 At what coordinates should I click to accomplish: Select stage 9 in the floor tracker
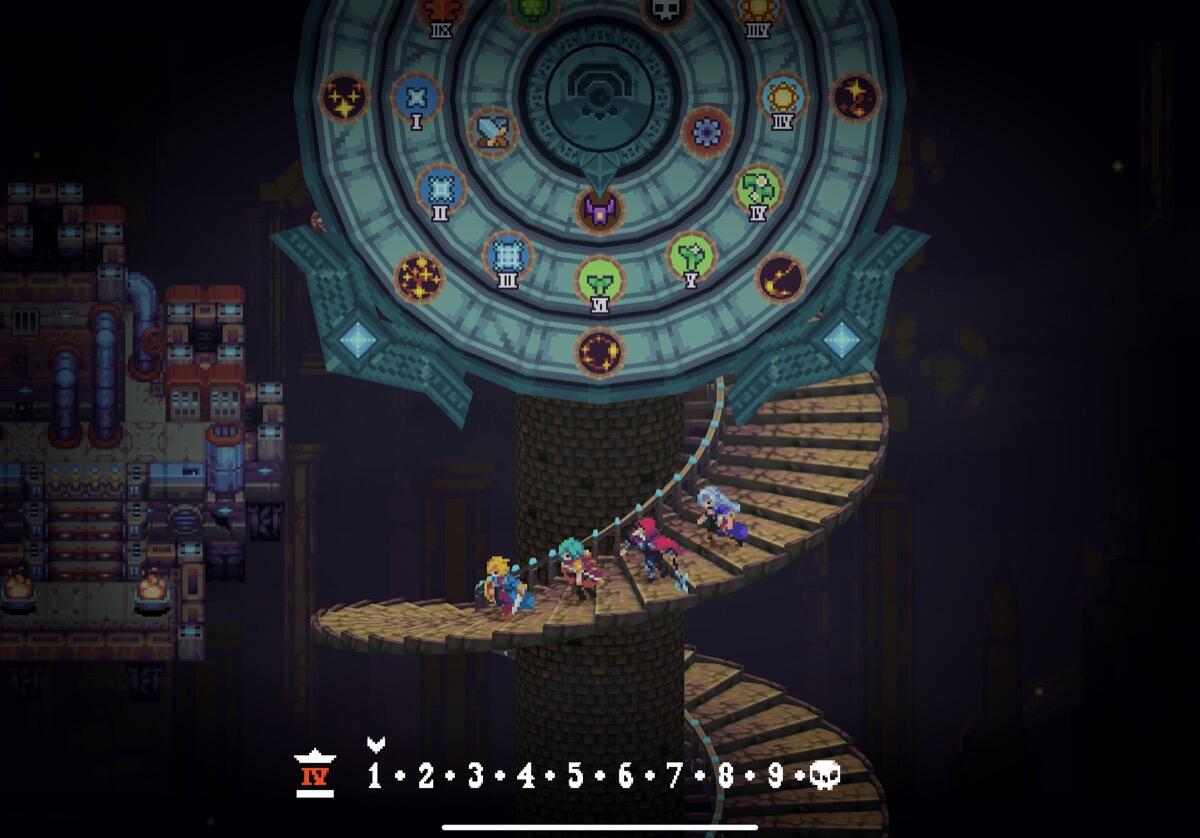click(775, 775)
